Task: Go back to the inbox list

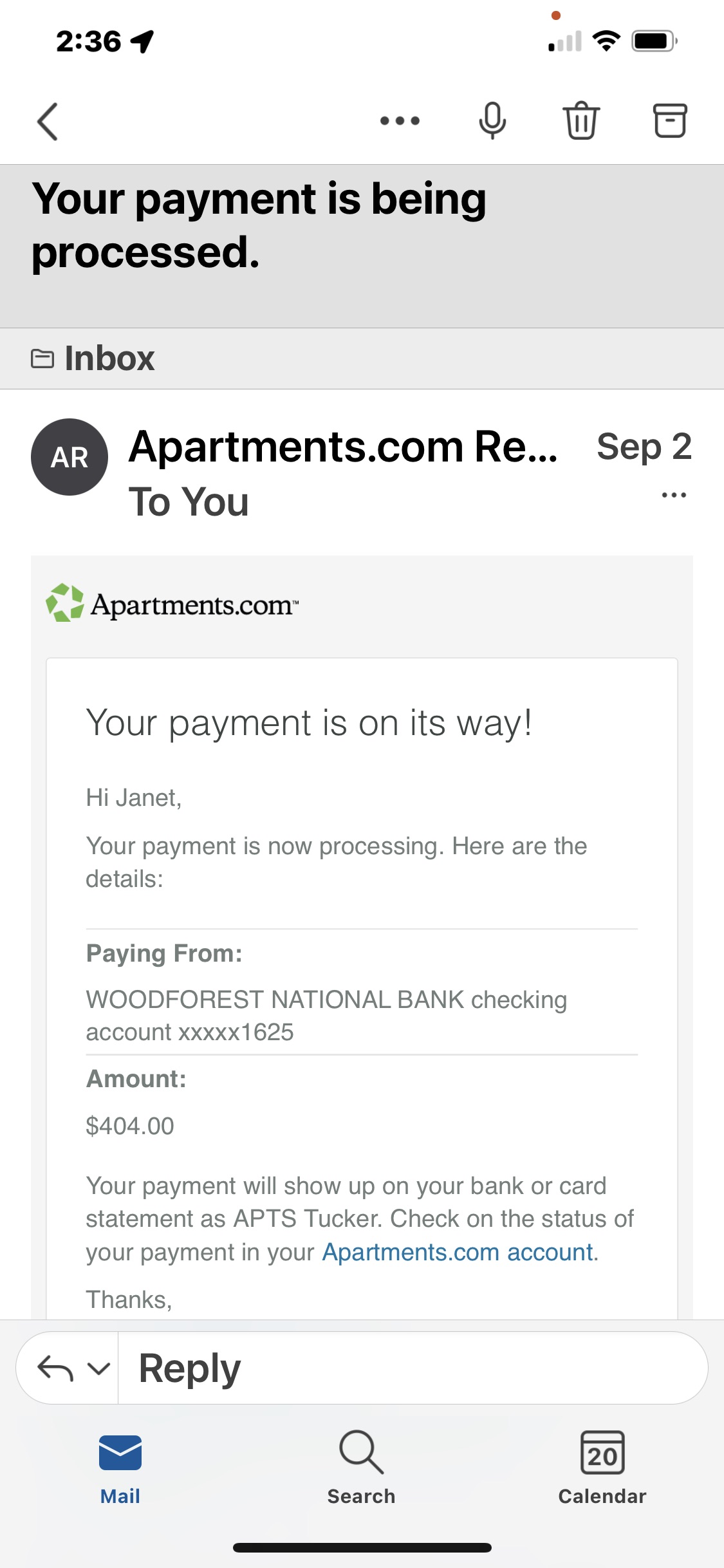Action: 48,121
